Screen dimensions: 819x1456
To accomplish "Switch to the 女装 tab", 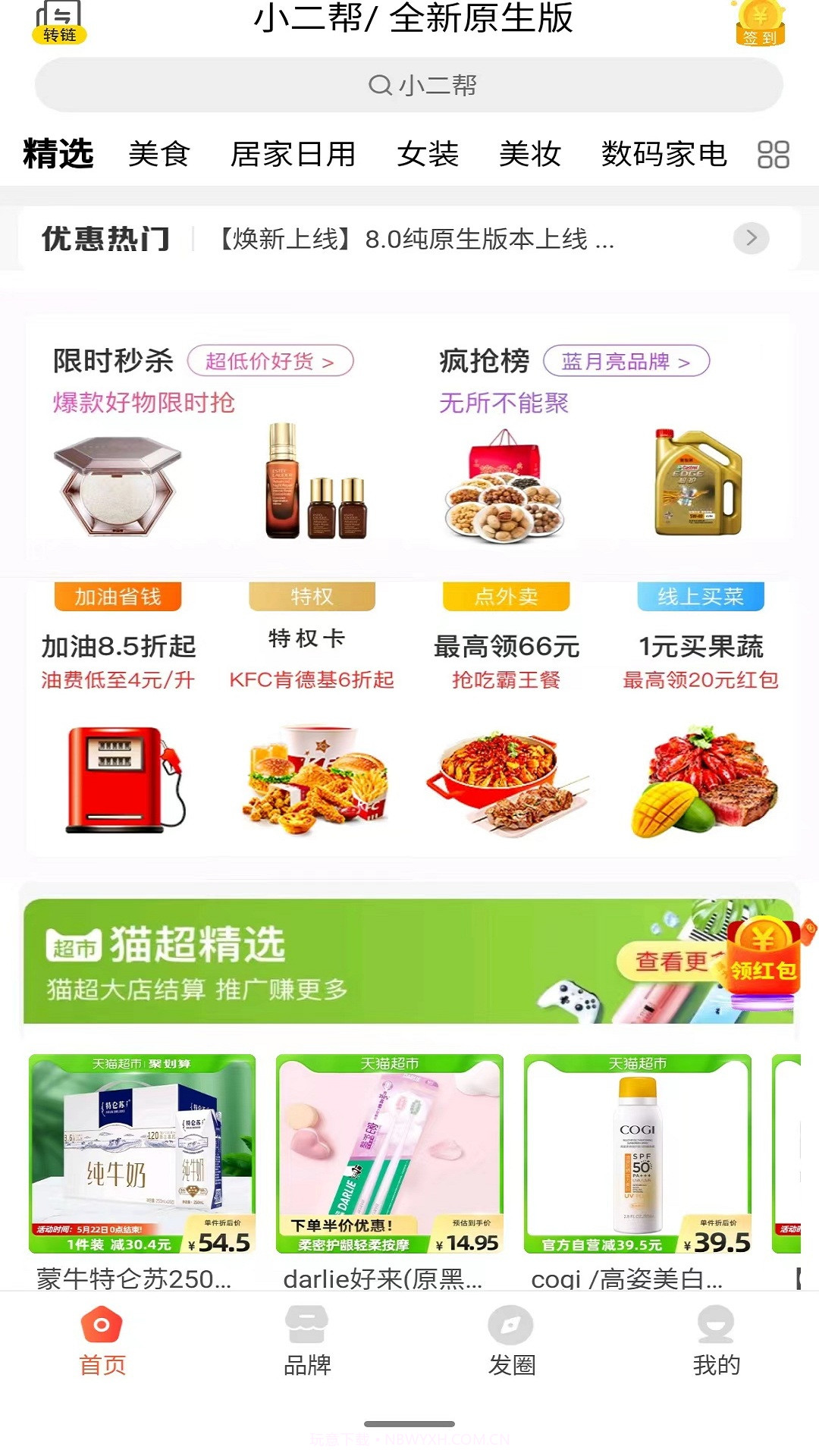I will click(428, 154).
